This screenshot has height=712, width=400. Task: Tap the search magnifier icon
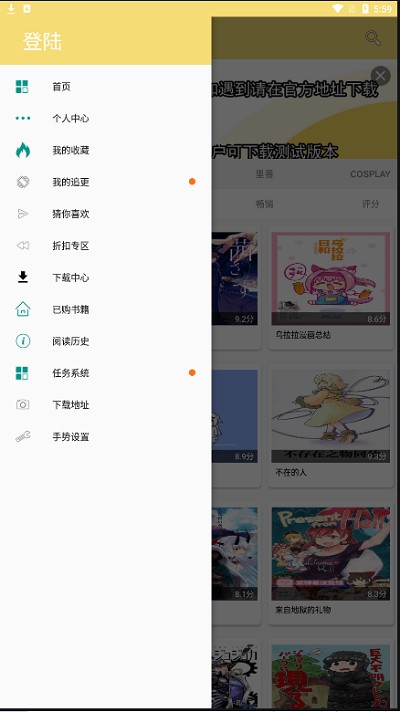point(373,38)
